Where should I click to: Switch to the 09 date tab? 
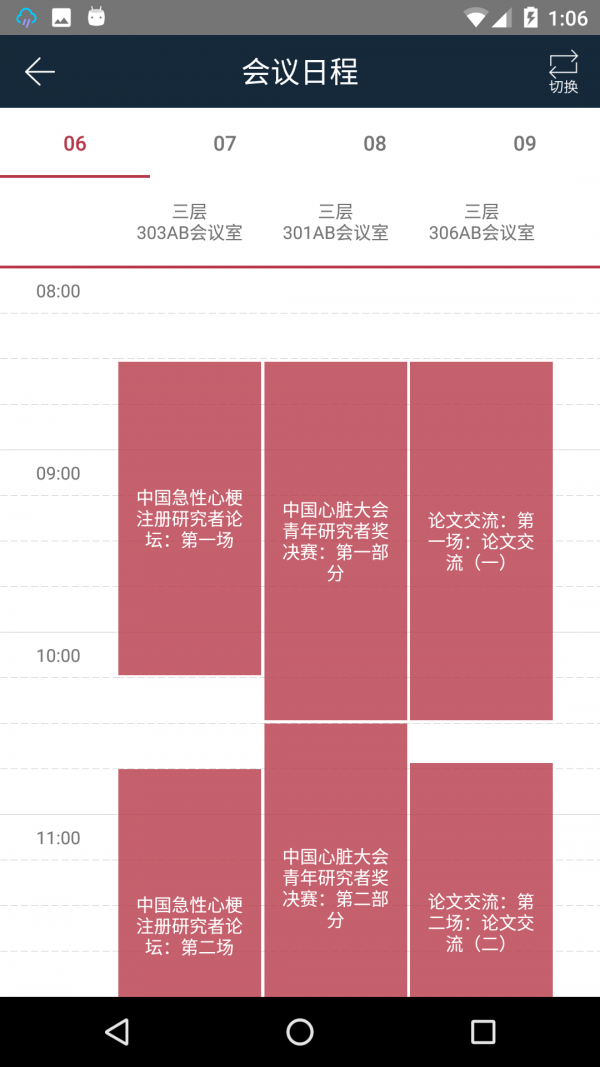(525, 144)
